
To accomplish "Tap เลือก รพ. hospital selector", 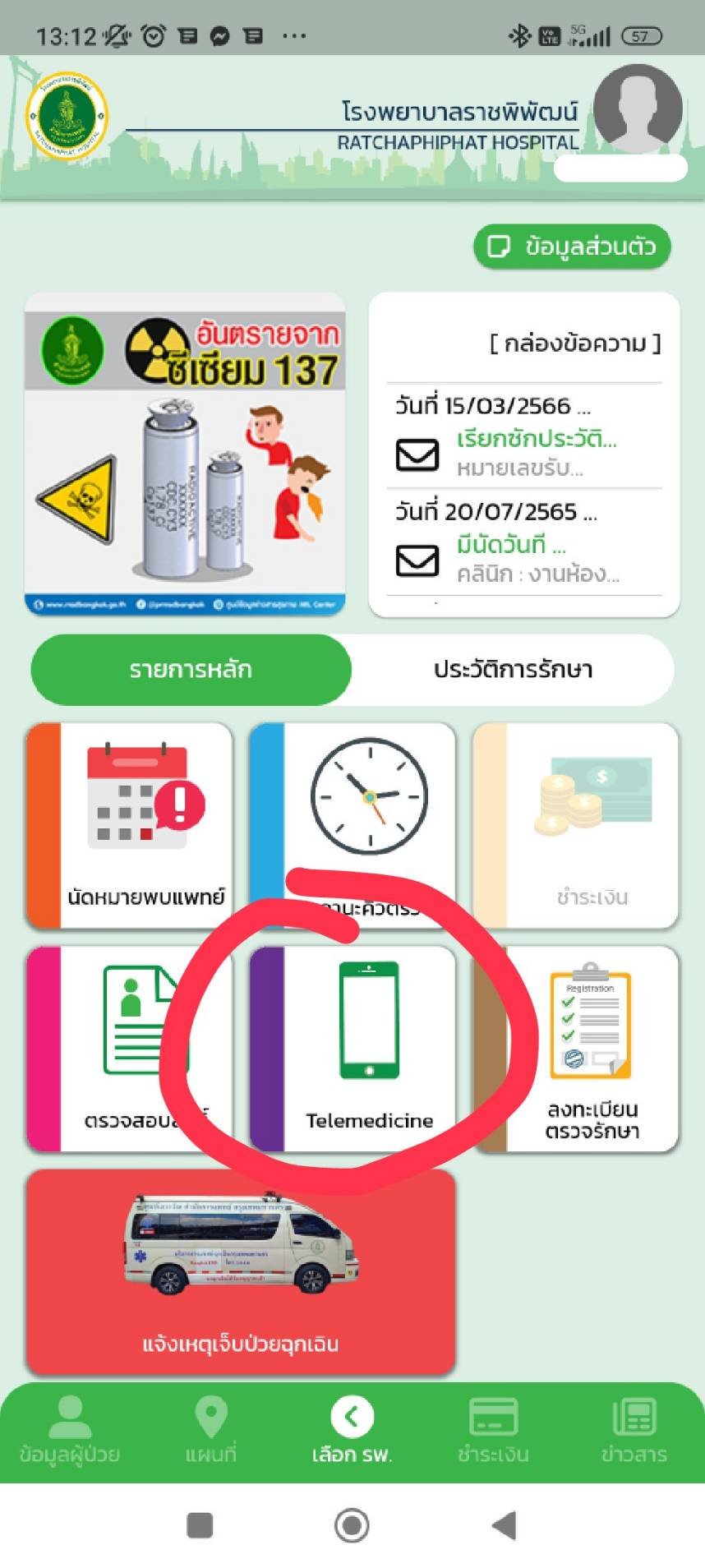I will (x=352, y=1431).
